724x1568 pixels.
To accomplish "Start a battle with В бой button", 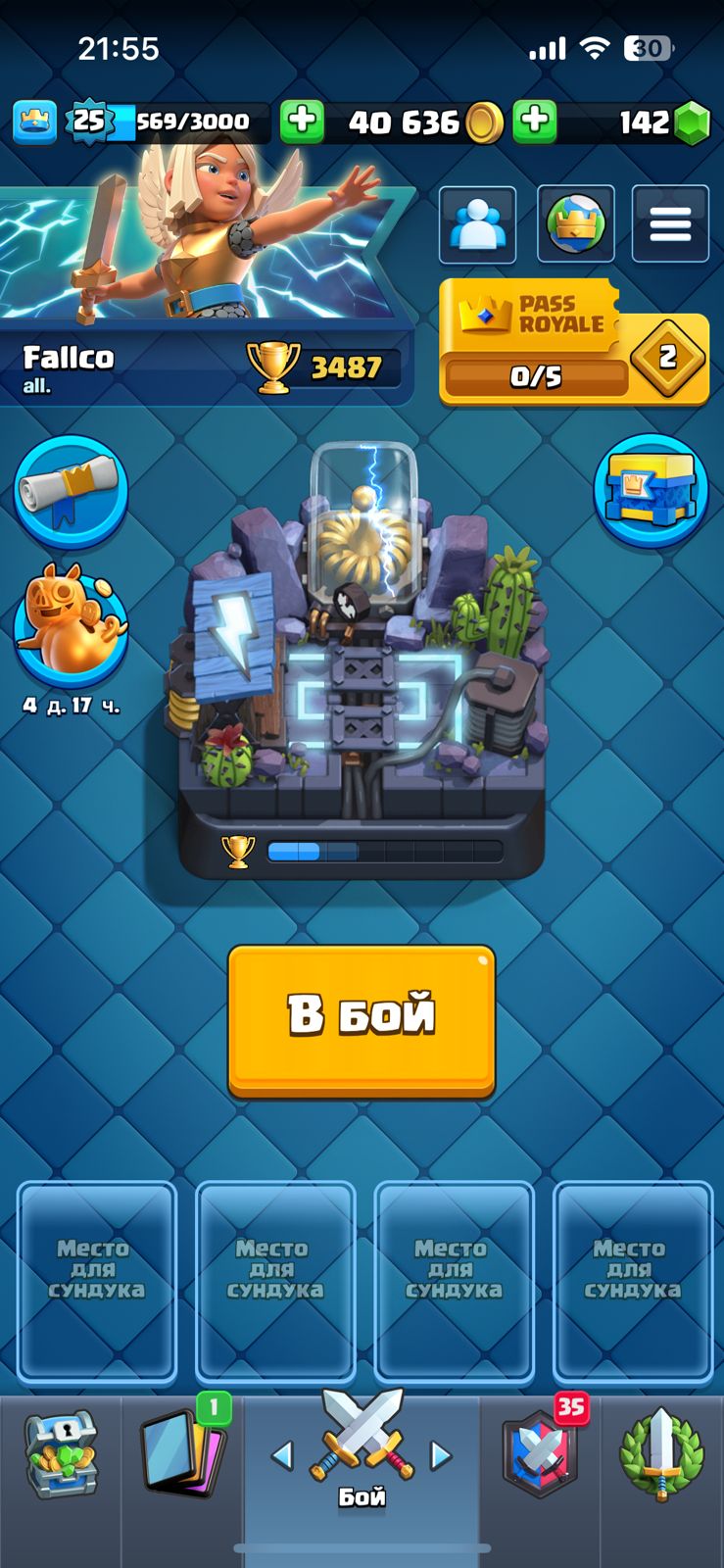I will [362, 1020].
